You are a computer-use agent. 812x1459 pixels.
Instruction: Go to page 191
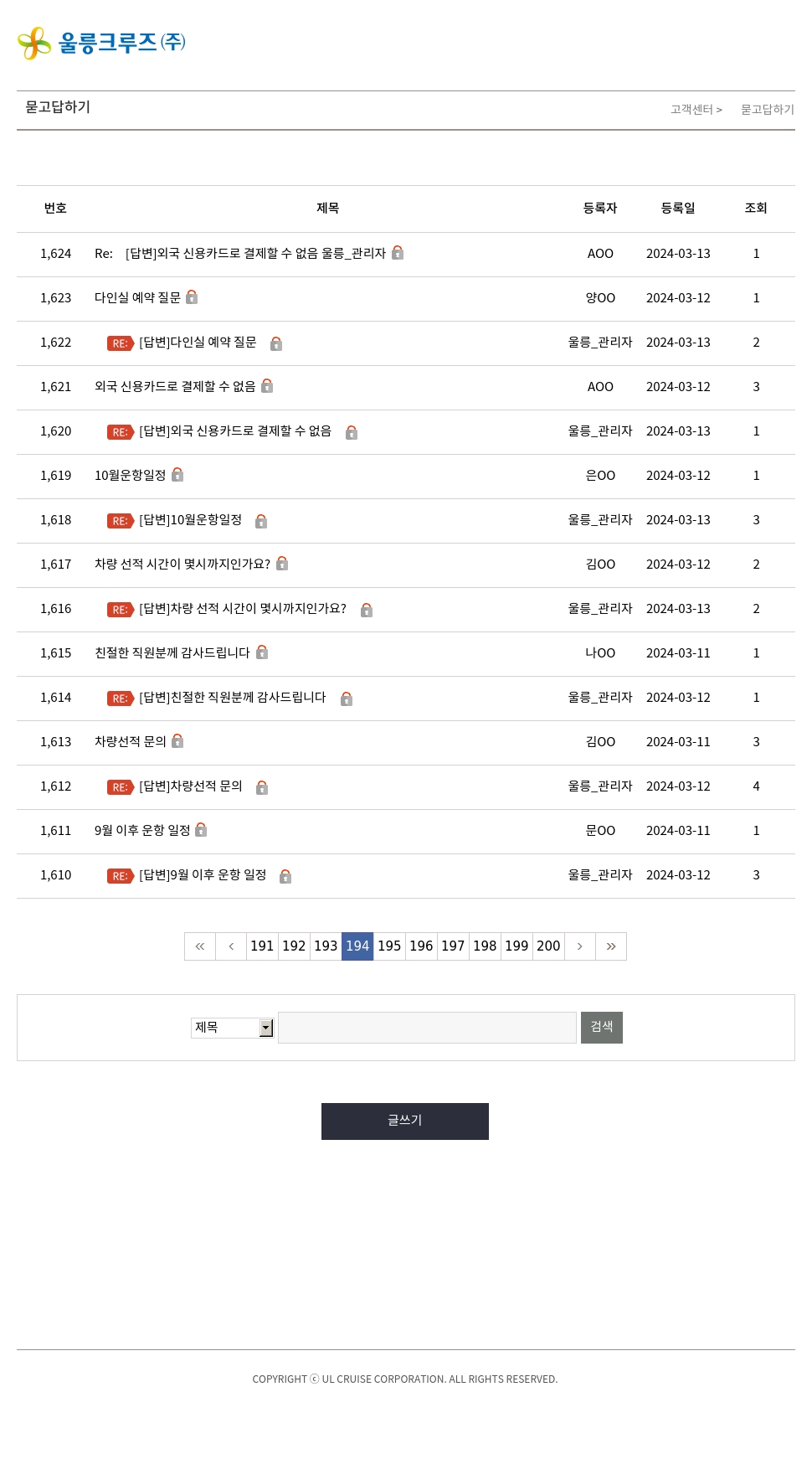(262, 946)
